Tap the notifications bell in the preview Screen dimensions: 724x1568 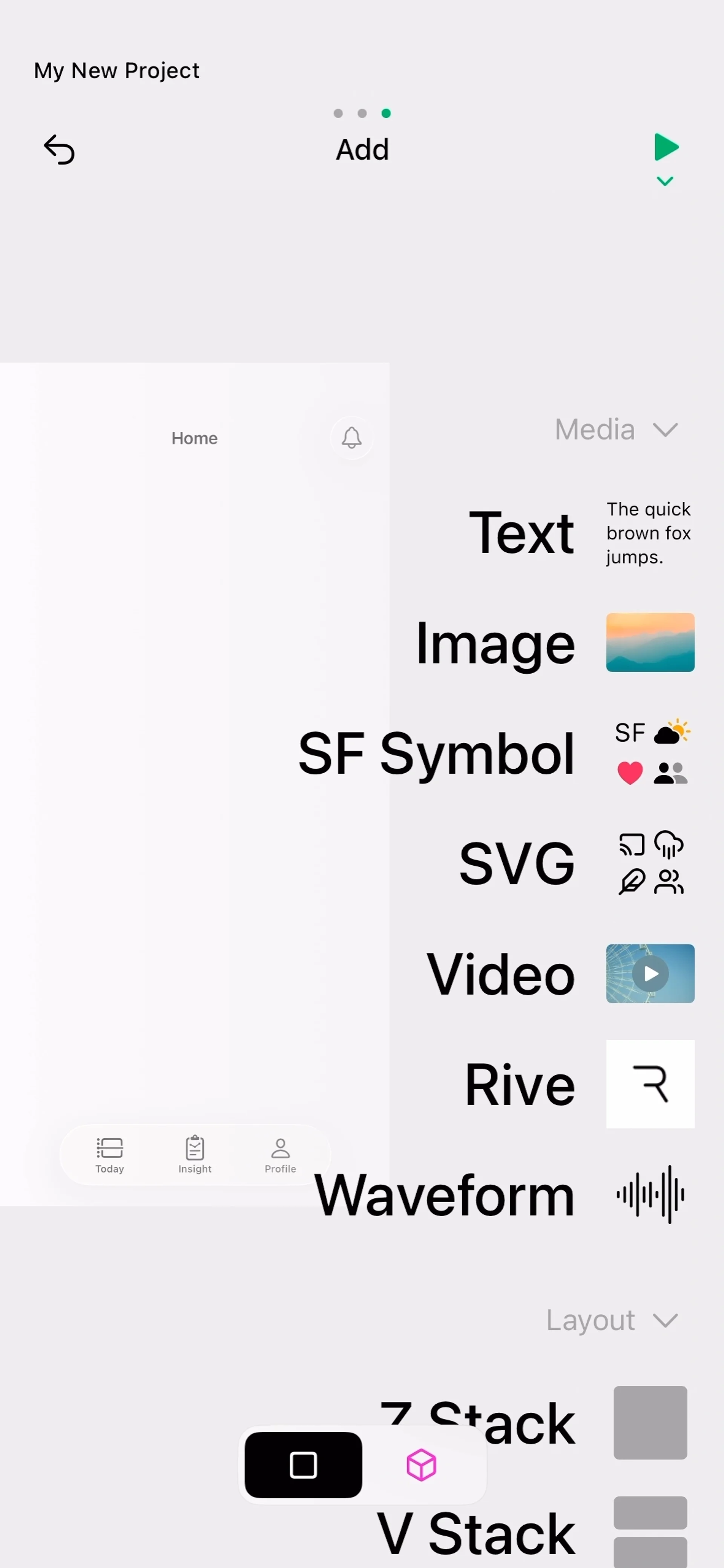tap(351, 438)
